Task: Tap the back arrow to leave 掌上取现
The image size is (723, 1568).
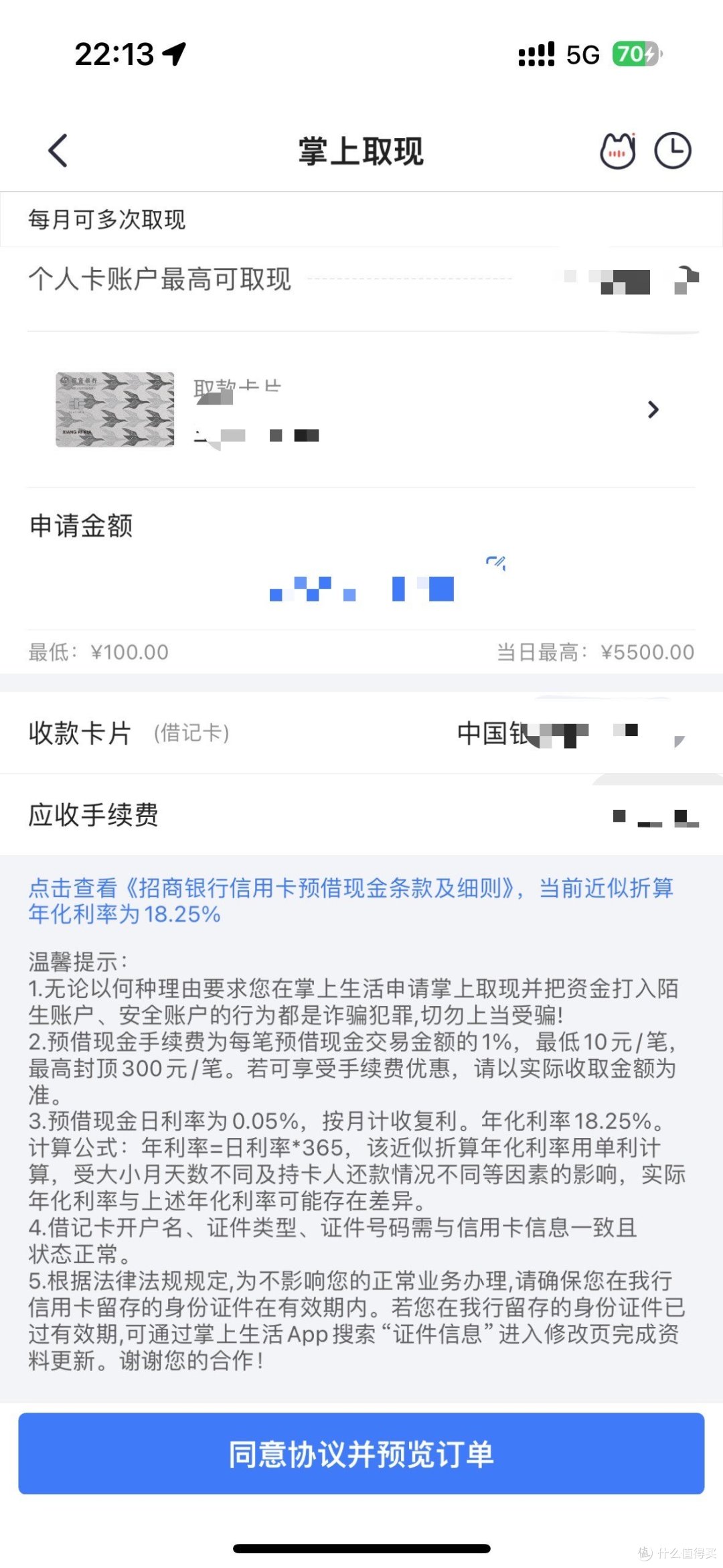Action: point(58,151)
